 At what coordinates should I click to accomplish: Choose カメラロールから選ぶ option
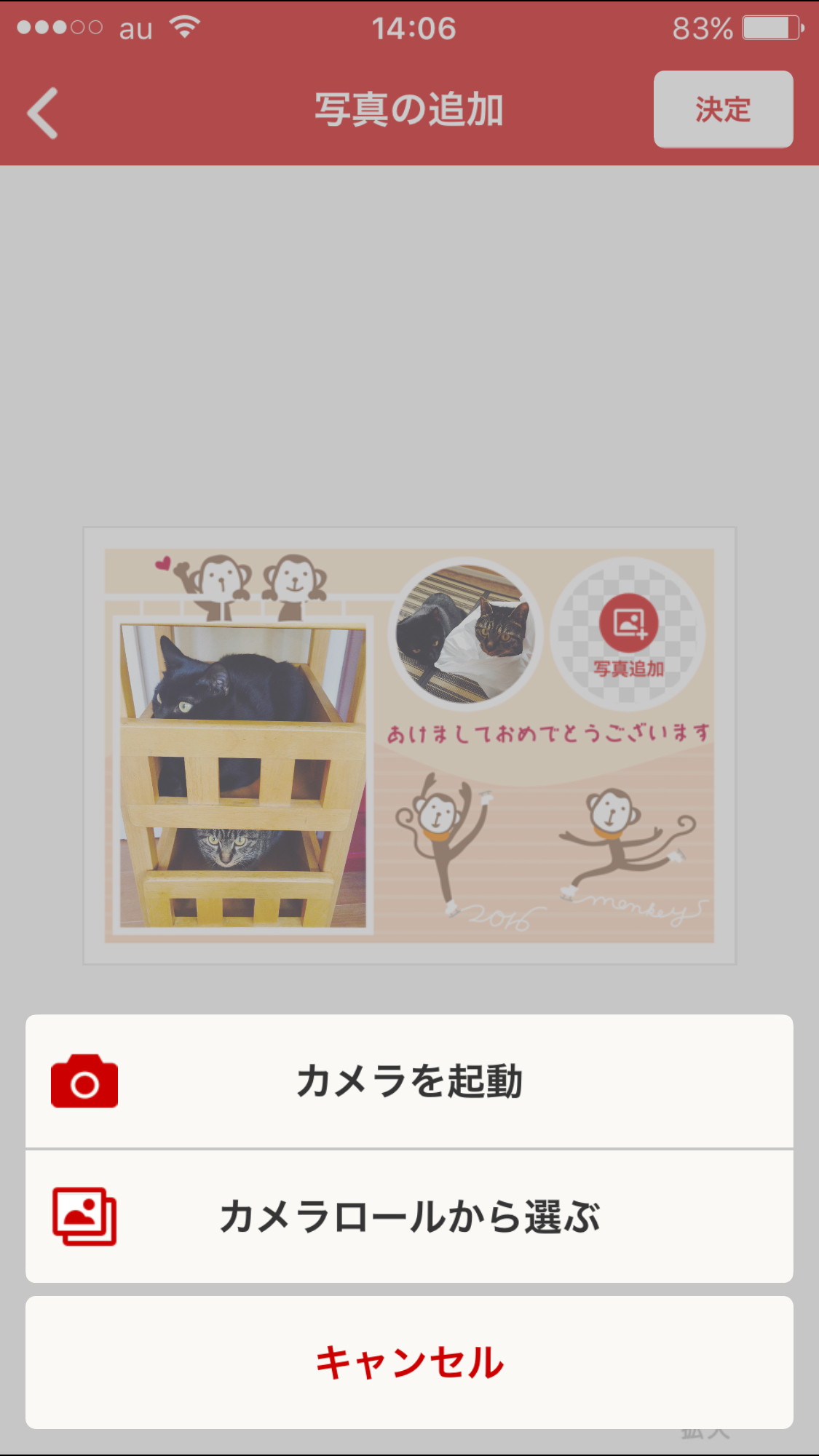tap(409, 1217)
